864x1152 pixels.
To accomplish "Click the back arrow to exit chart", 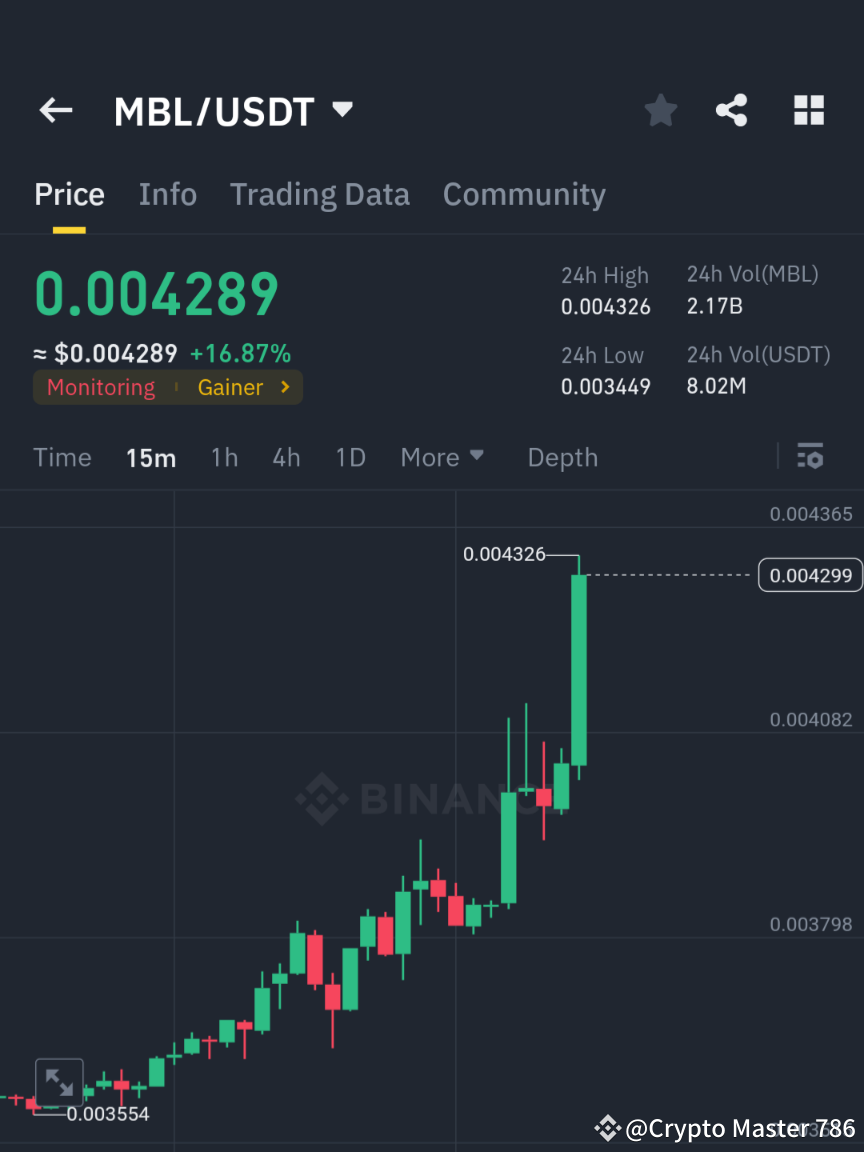I will tap(55, 110).
